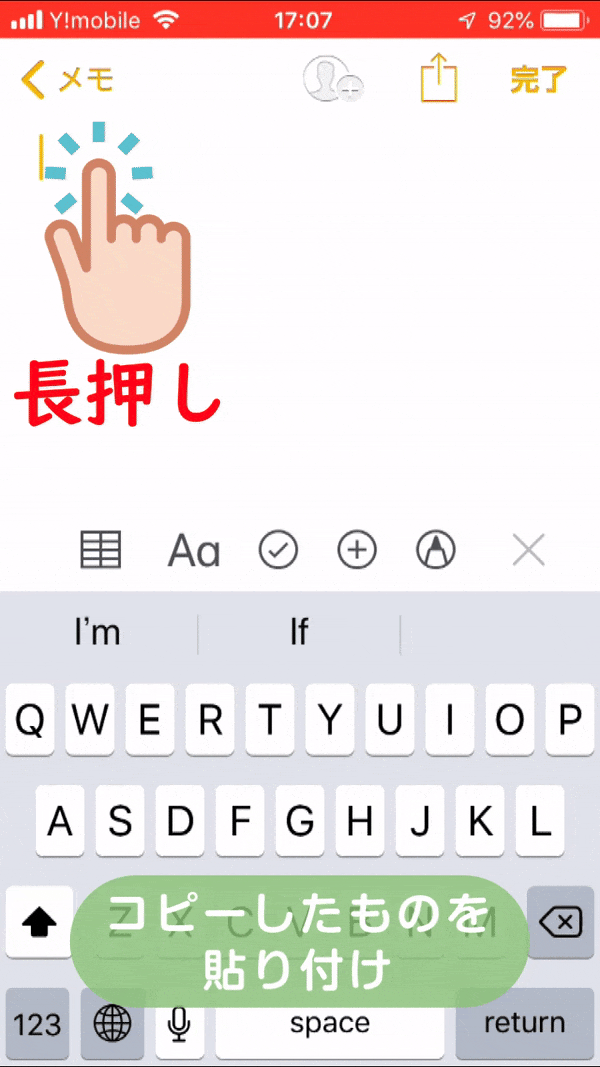
Task: Switch to the 123 number keyboard
Action: click(37, 1023)
